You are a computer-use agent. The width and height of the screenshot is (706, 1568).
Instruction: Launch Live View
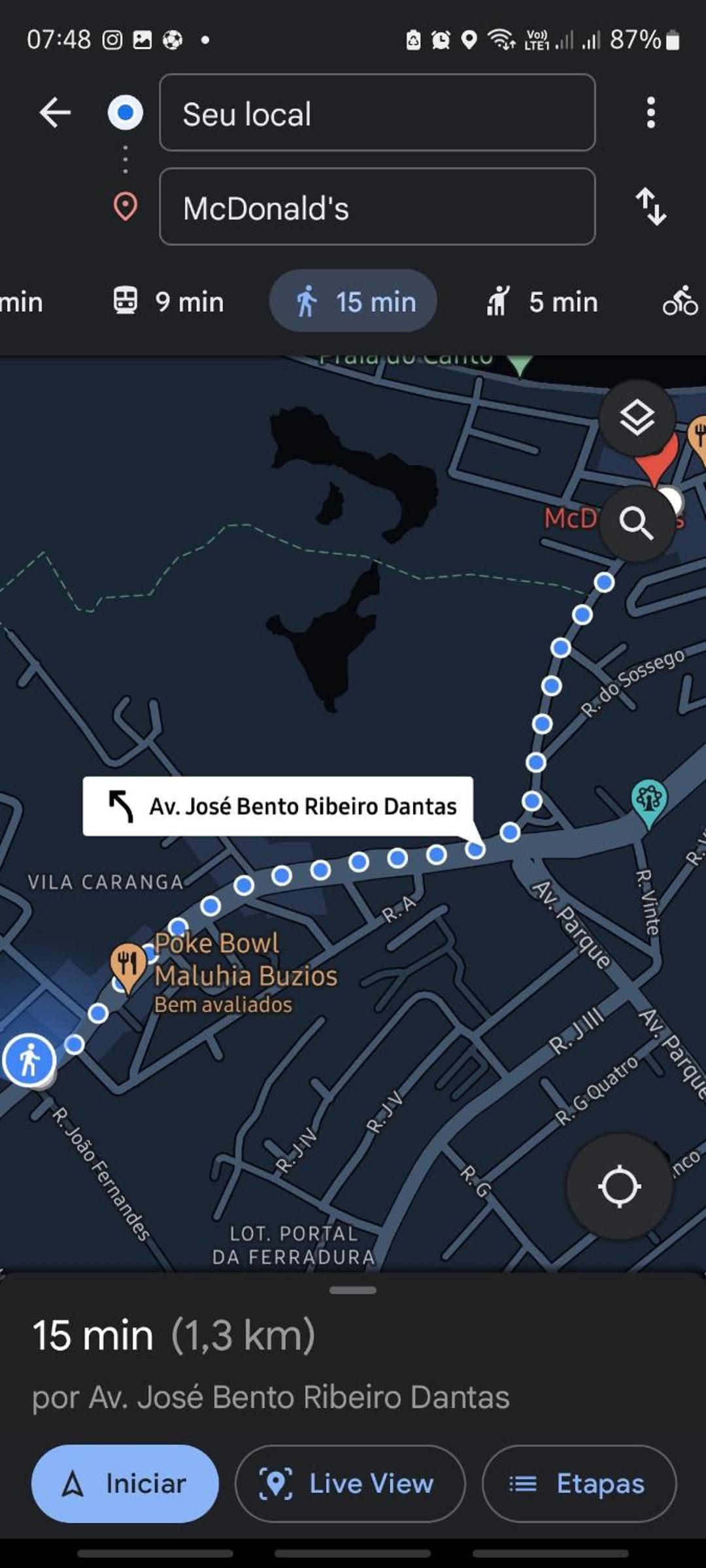point(350,1484)
